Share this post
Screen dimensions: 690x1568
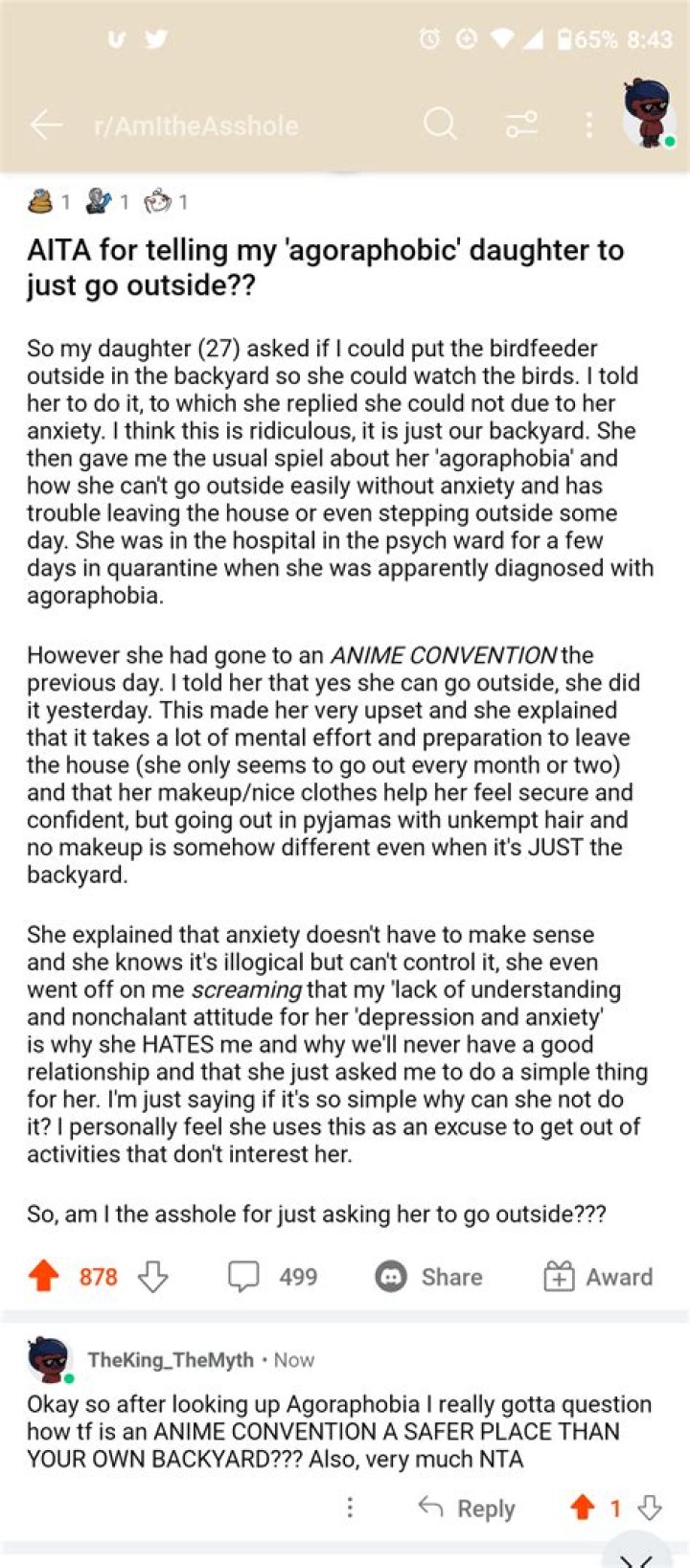point(428,1276)
